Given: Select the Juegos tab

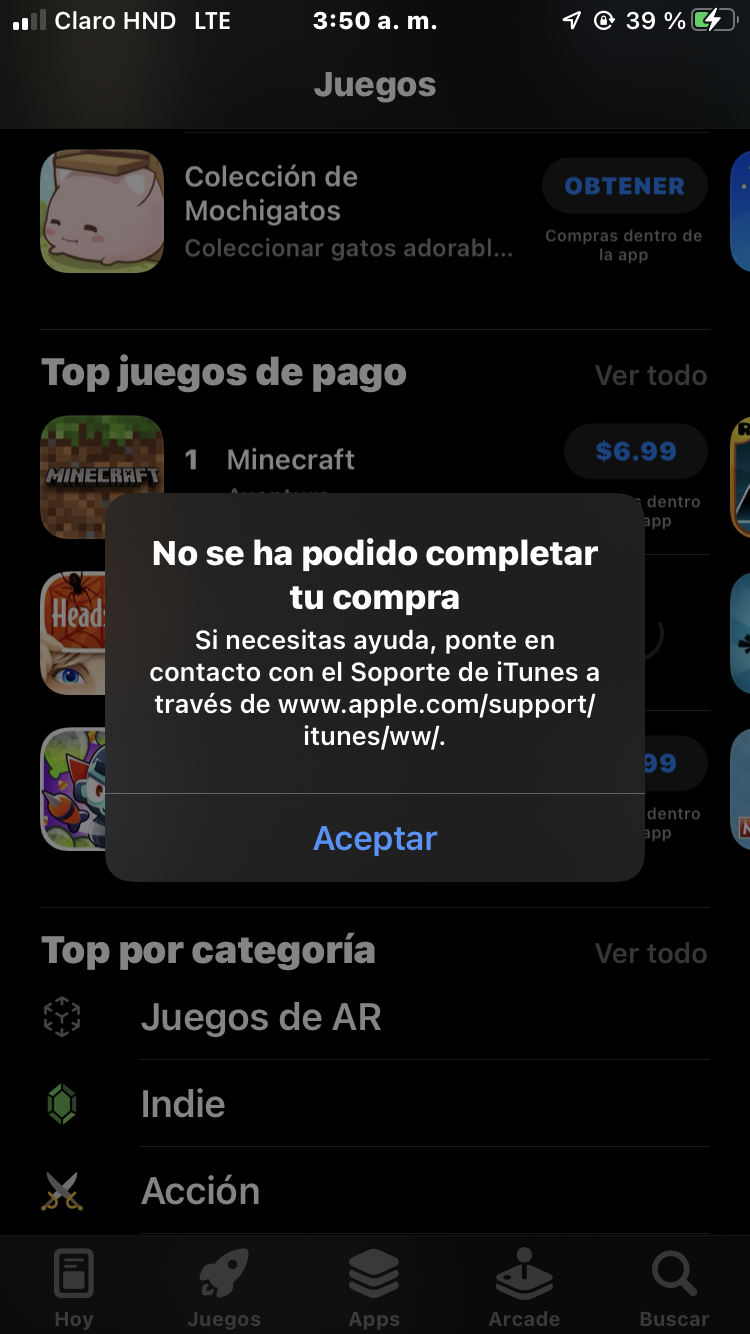Looking at the screenshot, I should pos(224,1288).
